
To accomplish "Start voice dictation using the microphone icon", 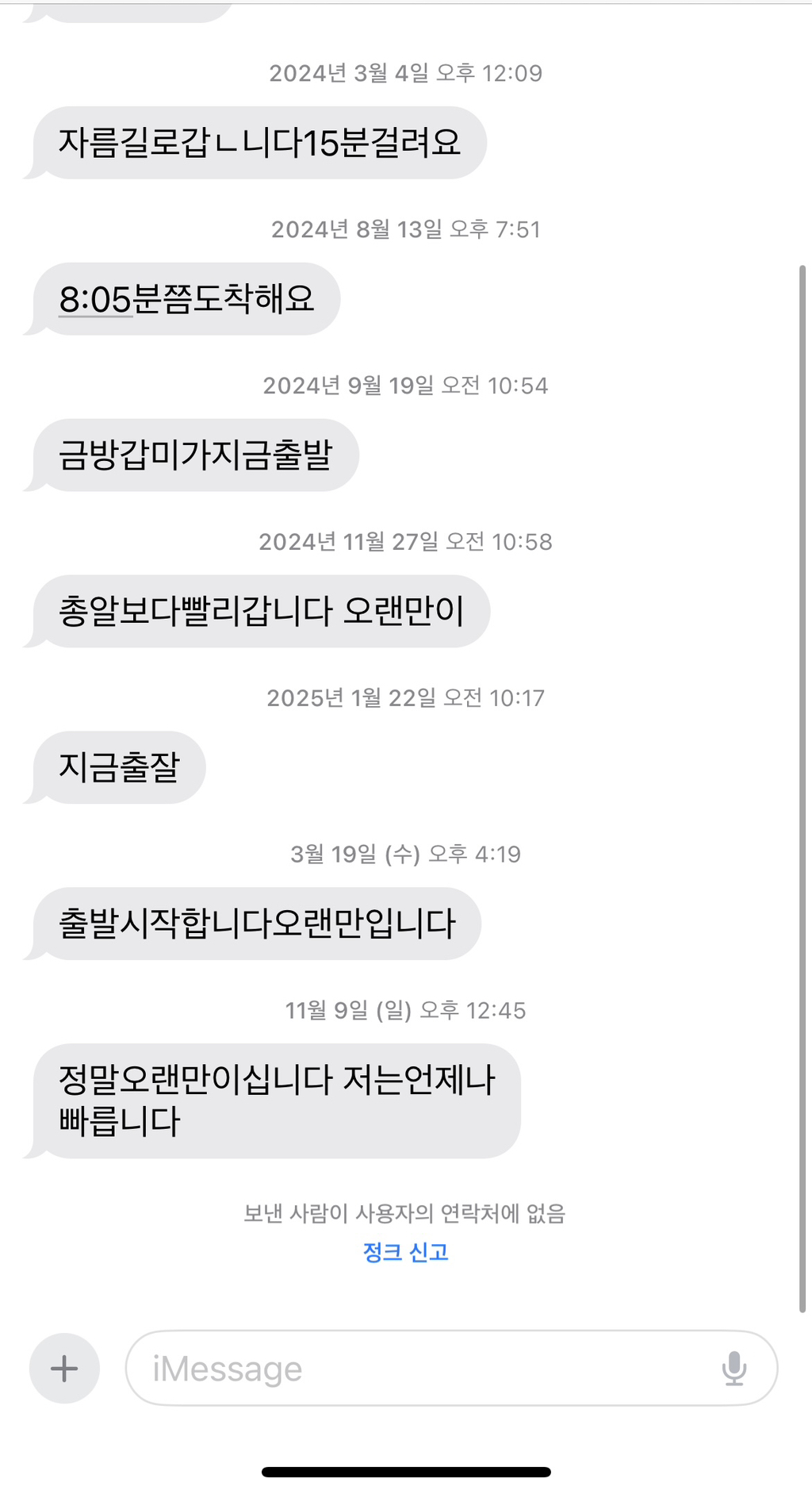I will pos(735,1367).
